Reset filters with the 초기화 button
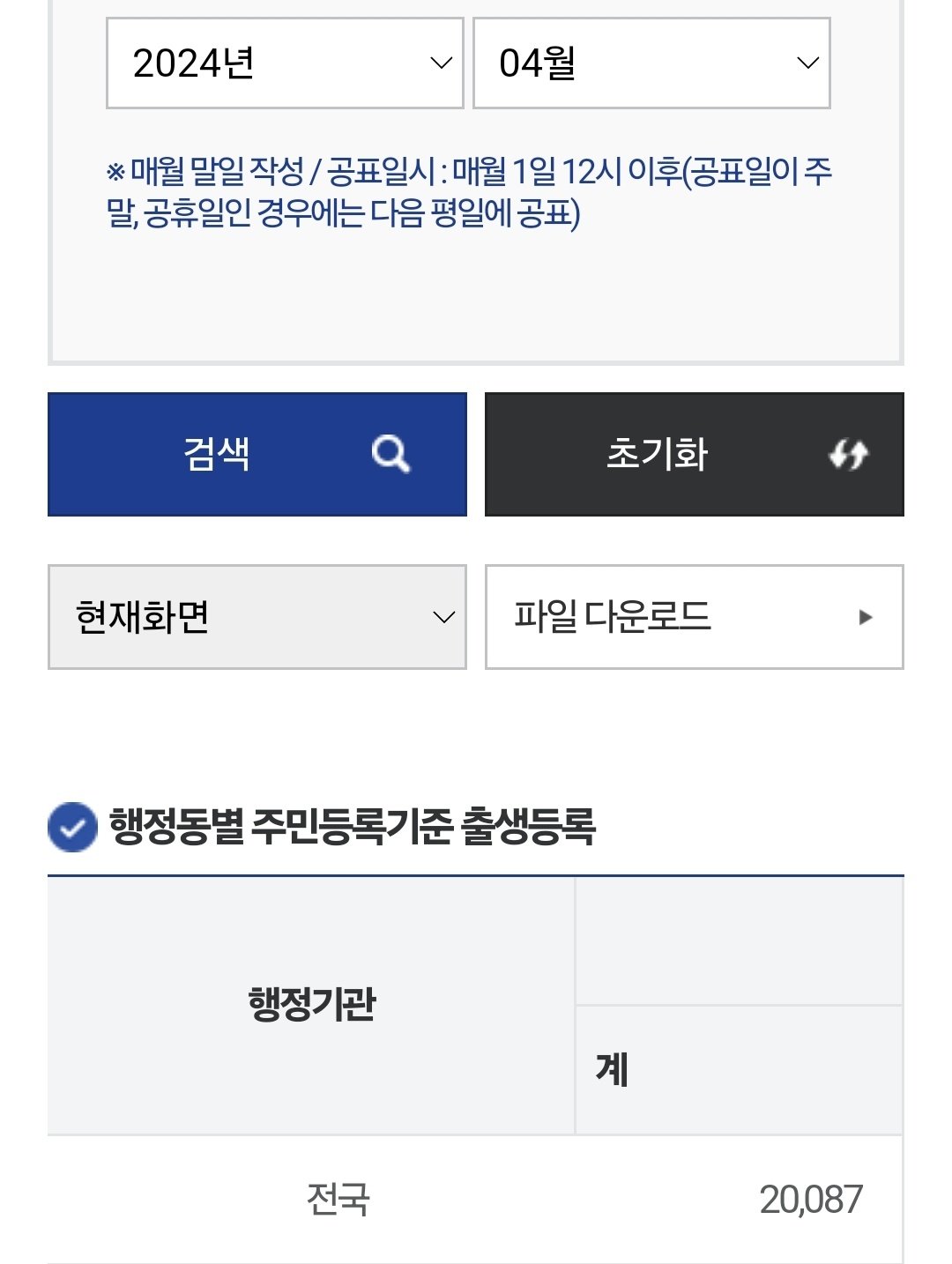Screen dimensions: 952x1264 pos(694,454)
